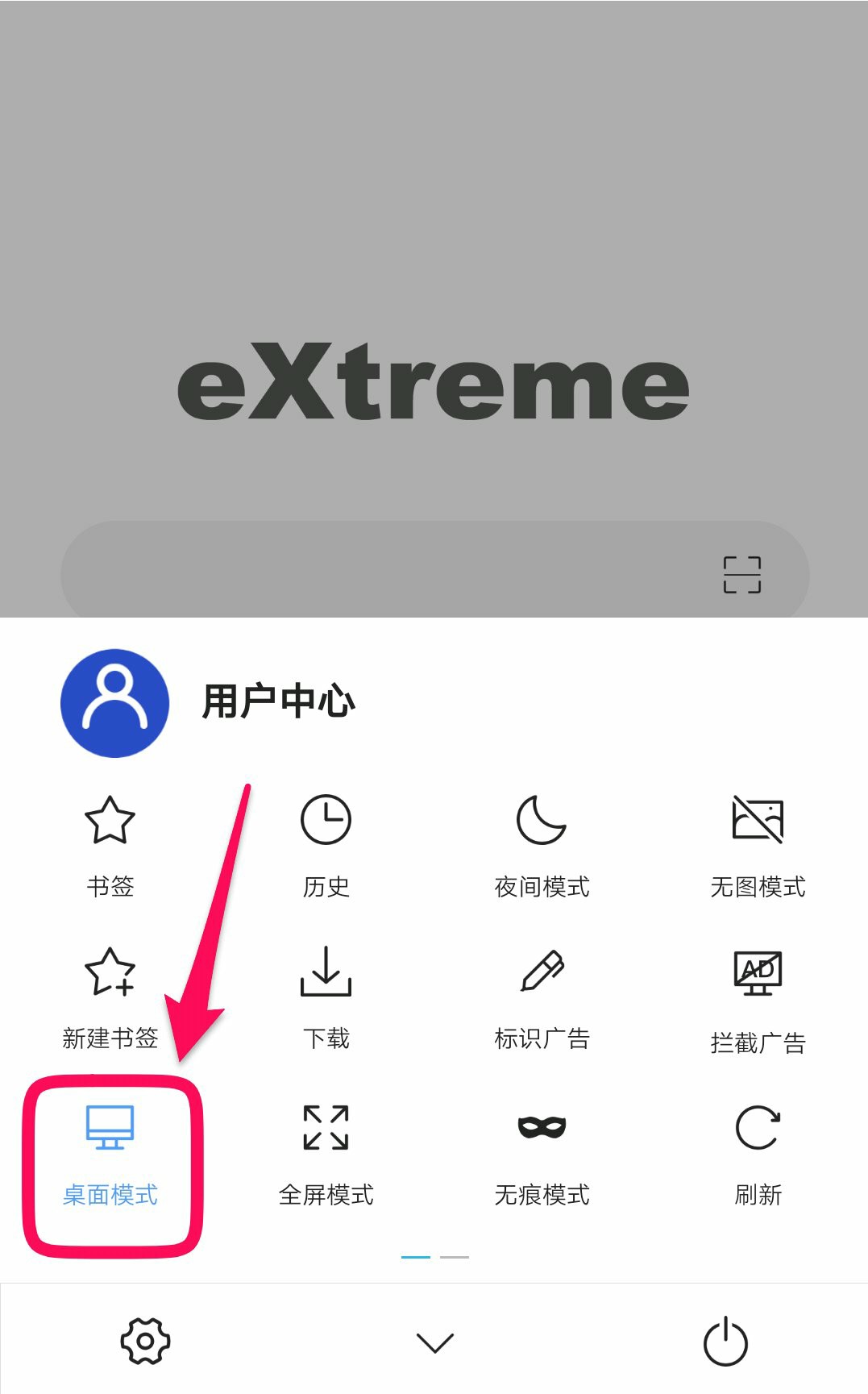This screenshot has height=1394, width=868.
Task: Refresh the page (刷新)
Action: [x=758, y=1153]
